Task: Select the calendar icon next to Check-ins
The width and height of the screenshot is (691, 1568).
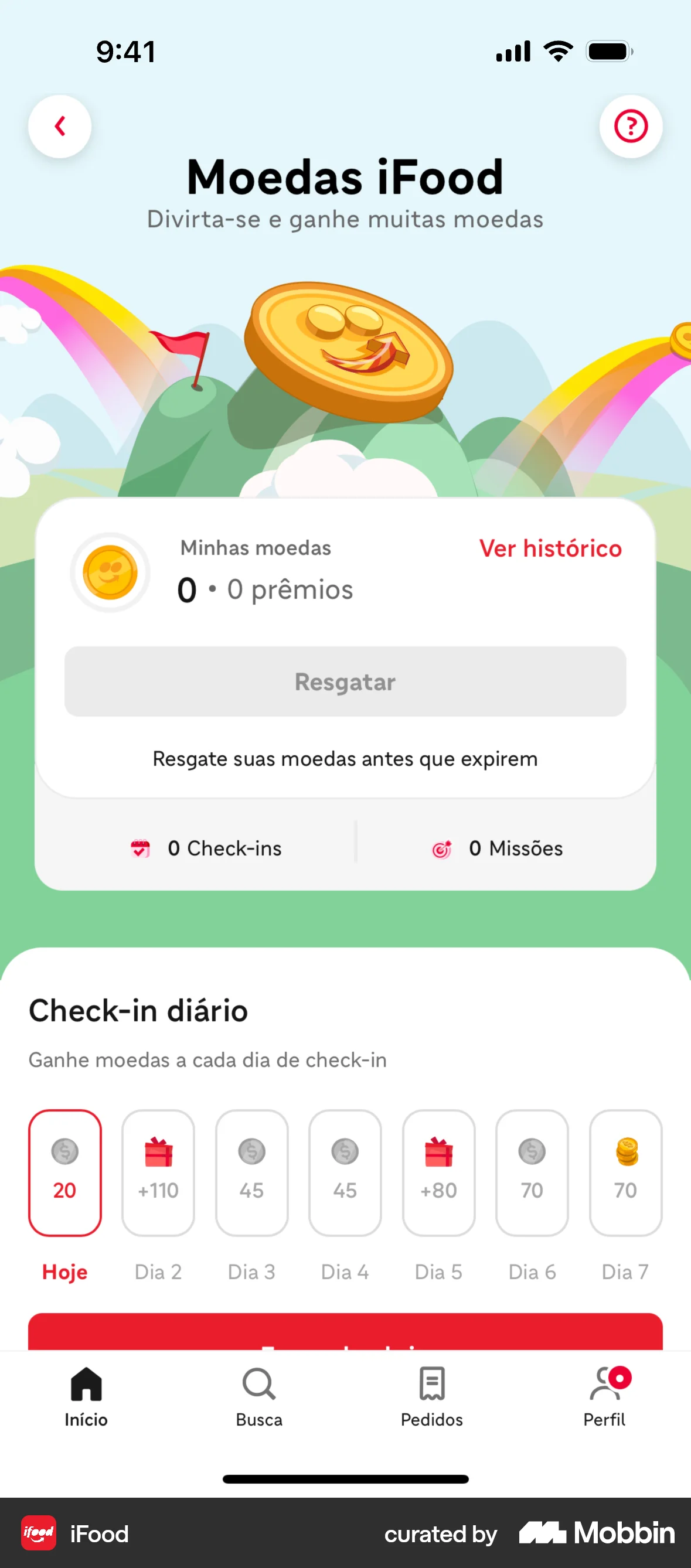Action: point(141,848)
